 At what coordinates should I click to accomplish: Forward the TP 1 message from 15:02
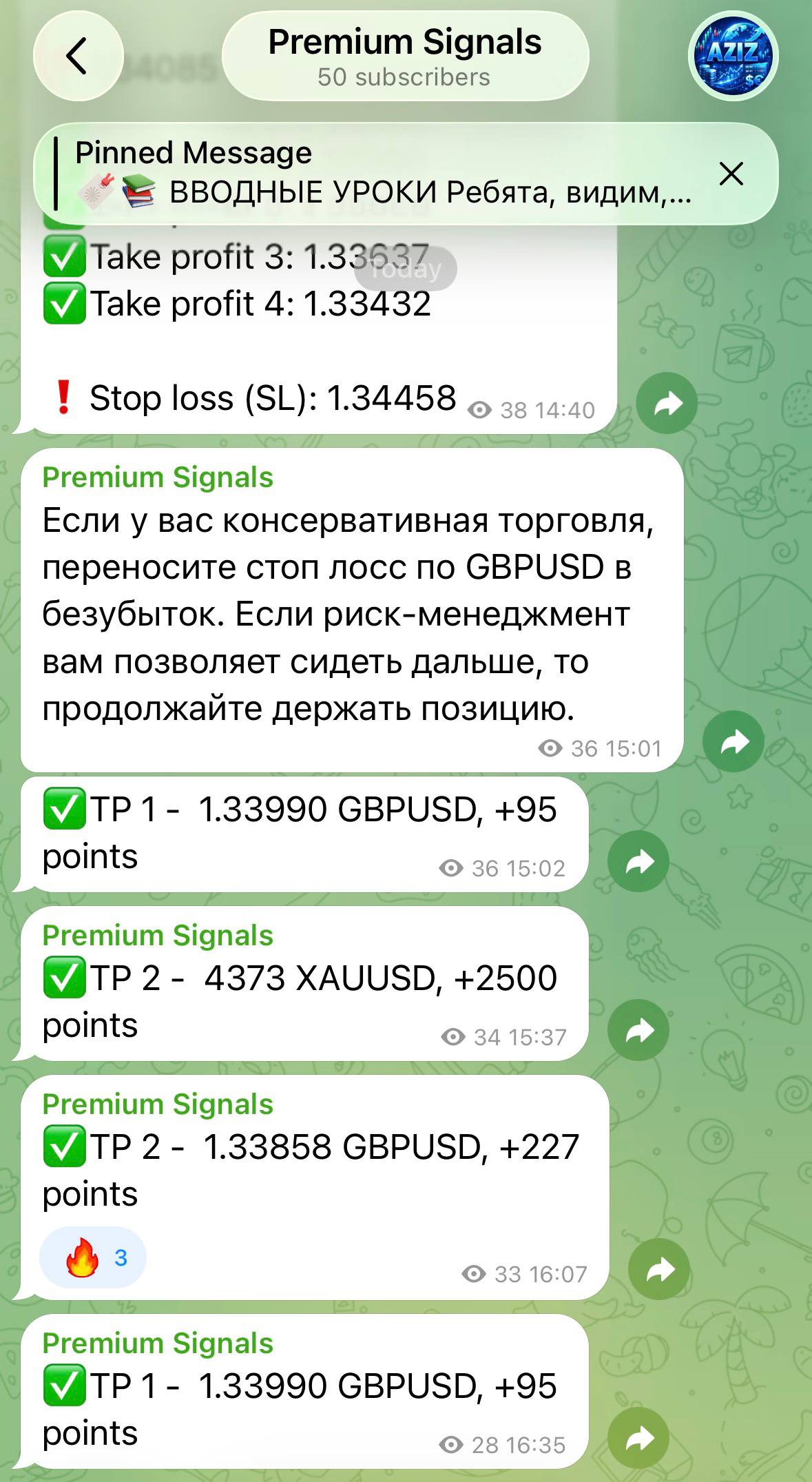pos(638,861)
